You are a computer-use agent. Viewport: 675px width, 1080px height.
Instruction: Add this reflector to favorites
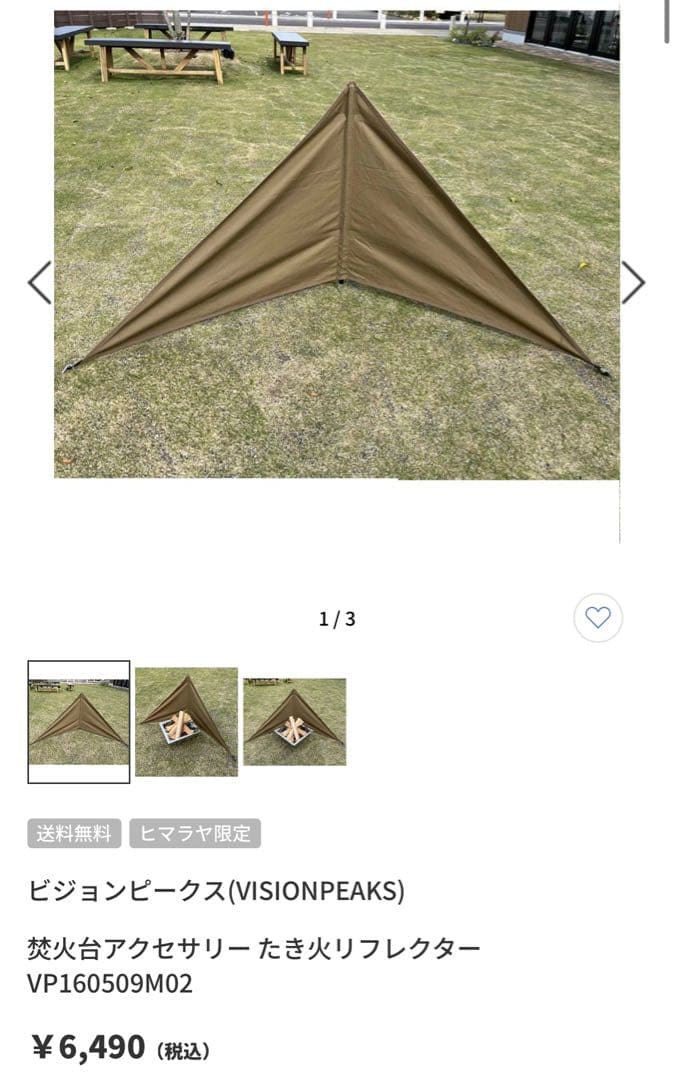(598, 618)
